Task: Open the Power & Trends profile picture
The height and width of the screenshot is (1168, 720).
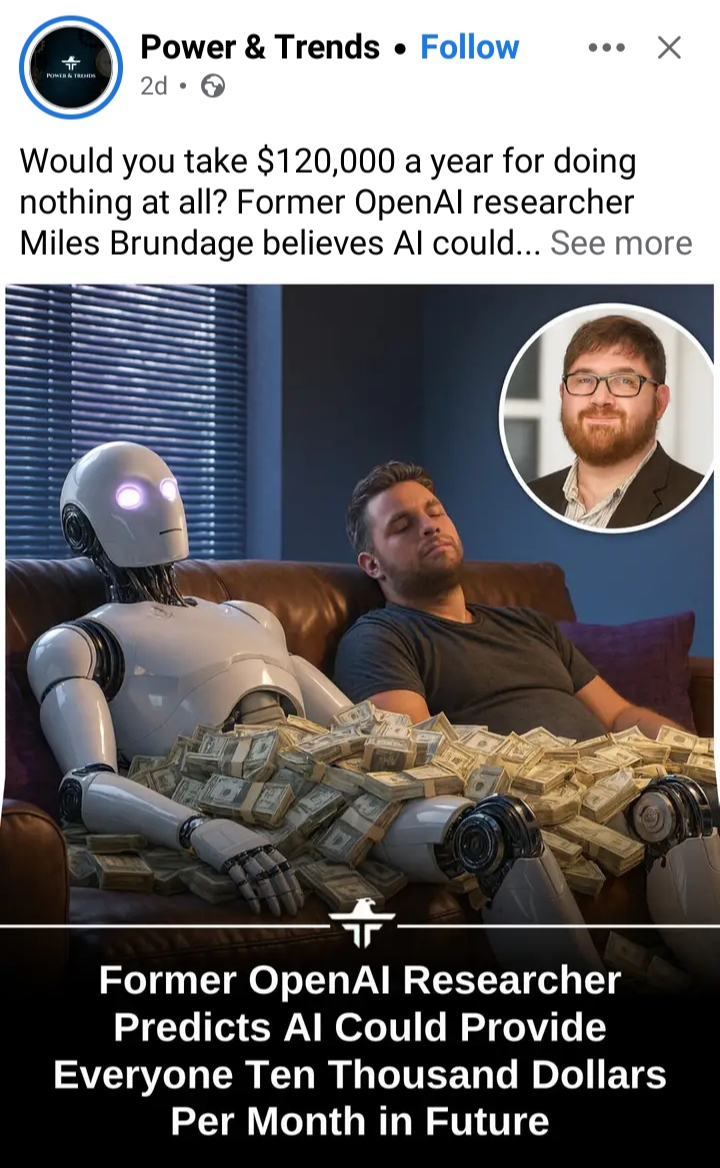Action: (x=71, y=67)
